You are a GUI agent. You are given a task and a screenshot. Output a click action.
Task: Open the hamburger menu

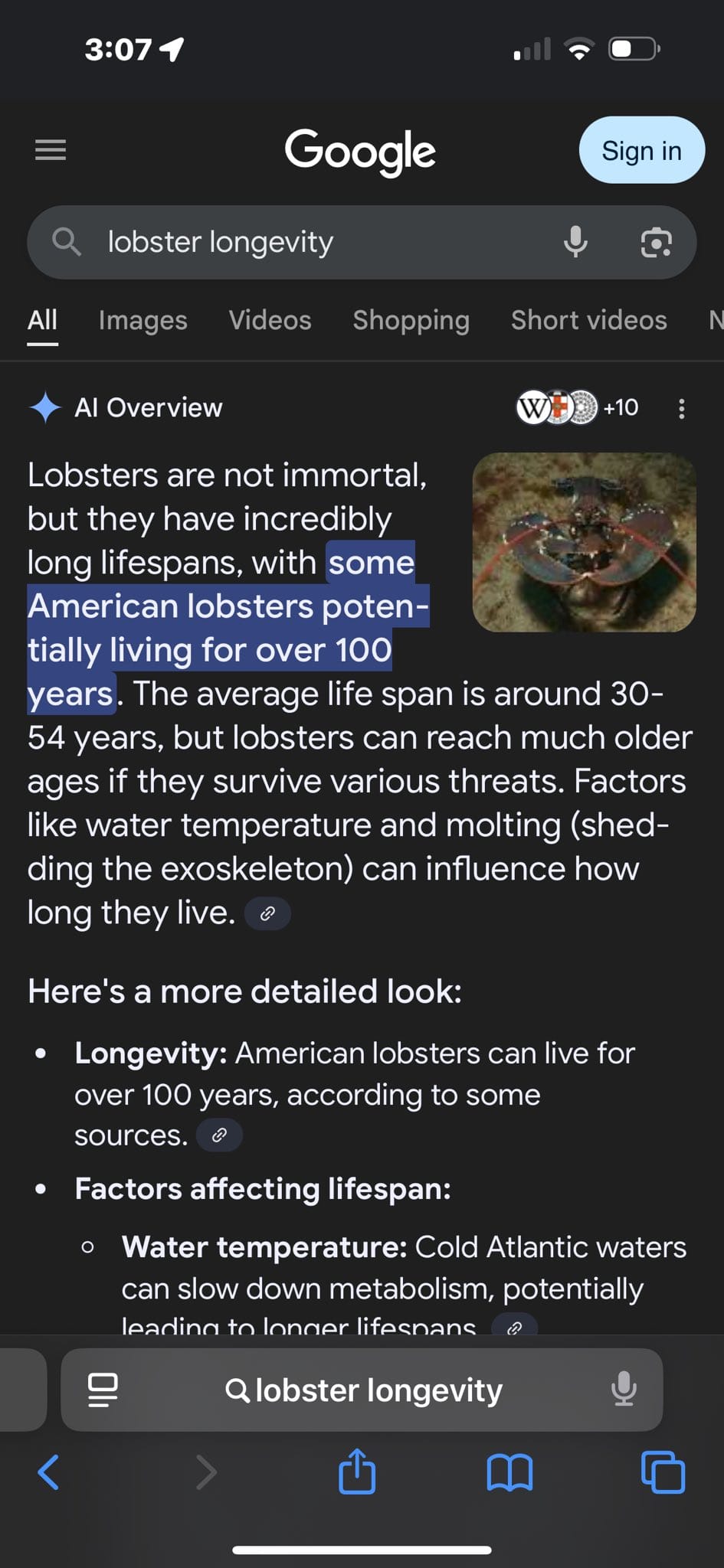tap(51, 150)
